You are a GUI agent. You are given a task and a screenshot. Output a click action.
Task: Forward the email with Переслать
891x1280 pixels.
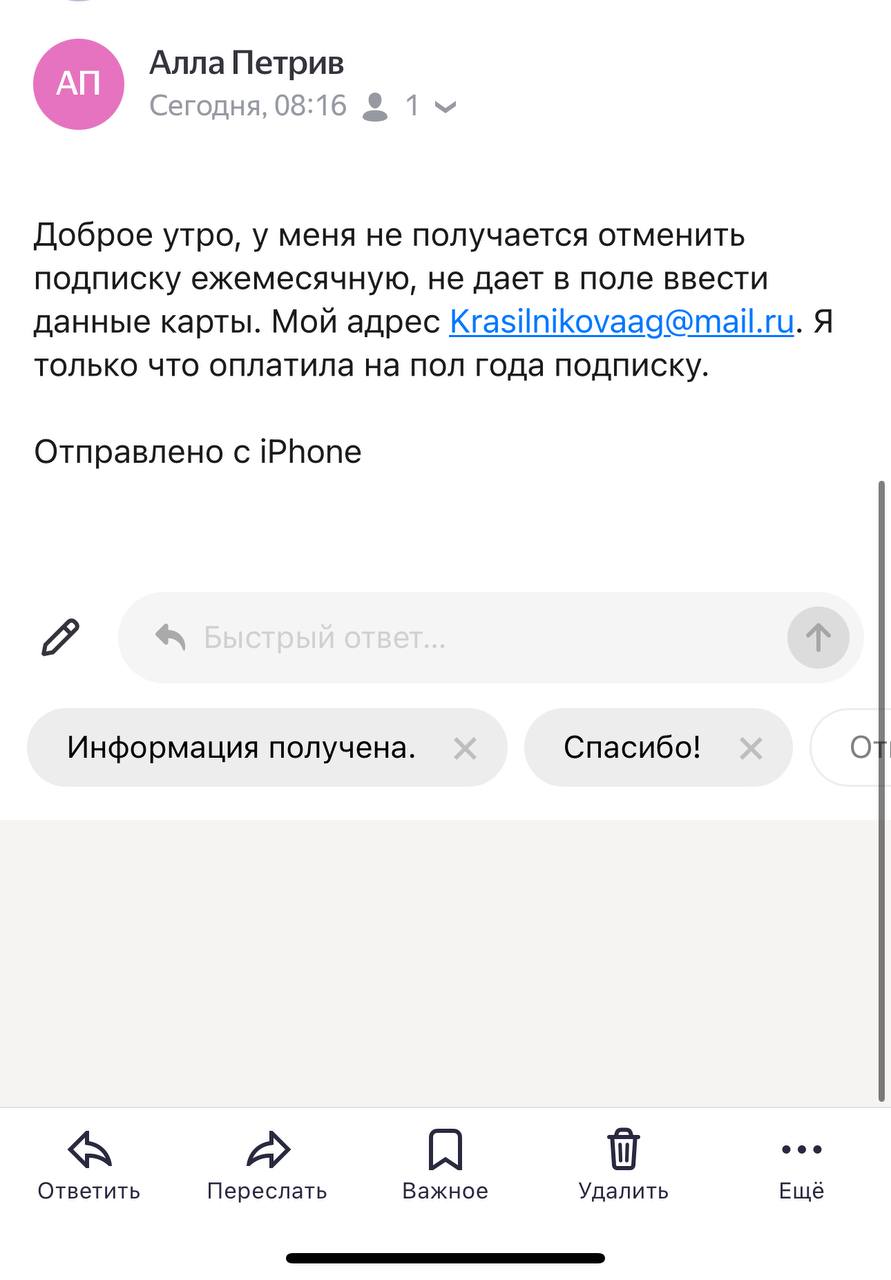[267, 1165]
